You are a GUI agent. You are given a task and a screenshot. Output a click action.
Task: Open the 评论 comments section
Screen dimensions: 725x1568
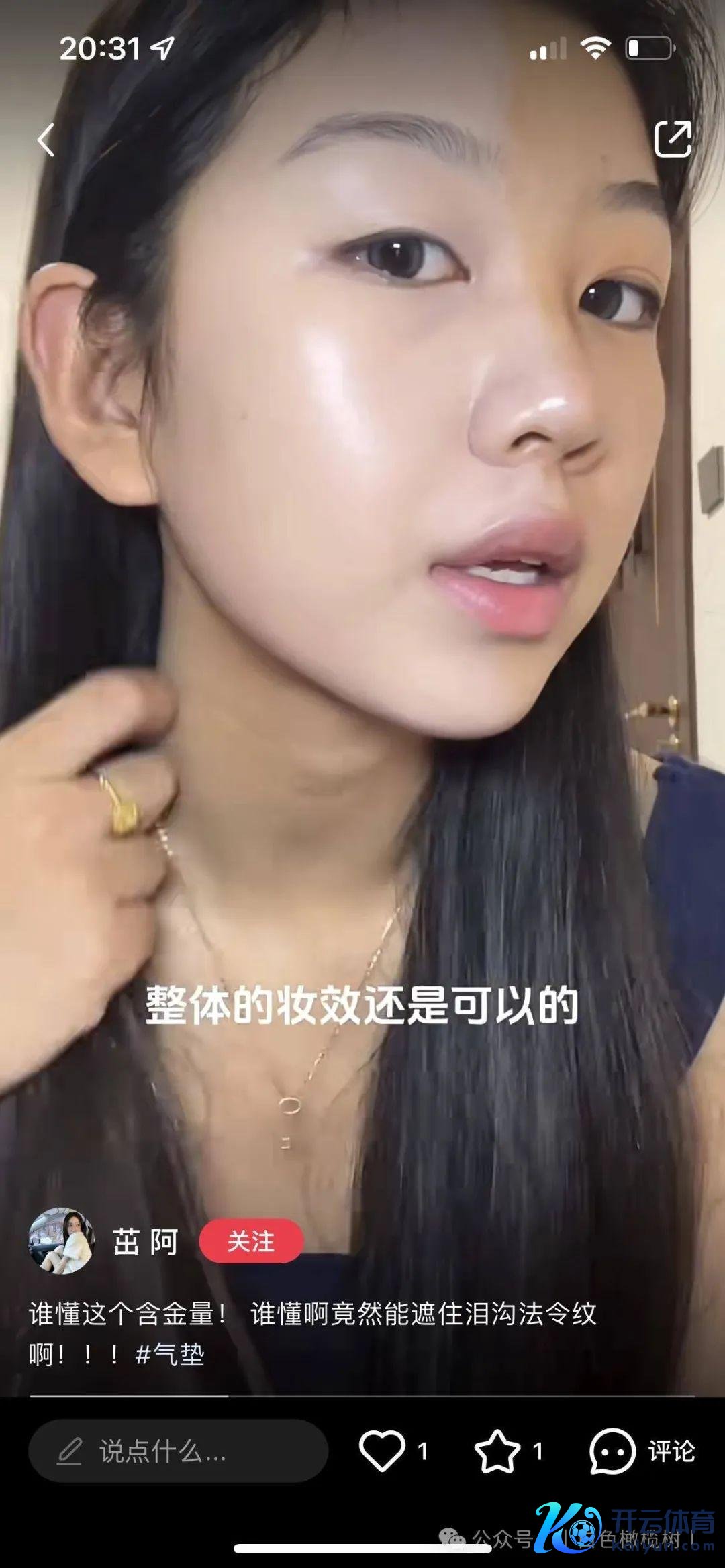tap(642, 1451)
